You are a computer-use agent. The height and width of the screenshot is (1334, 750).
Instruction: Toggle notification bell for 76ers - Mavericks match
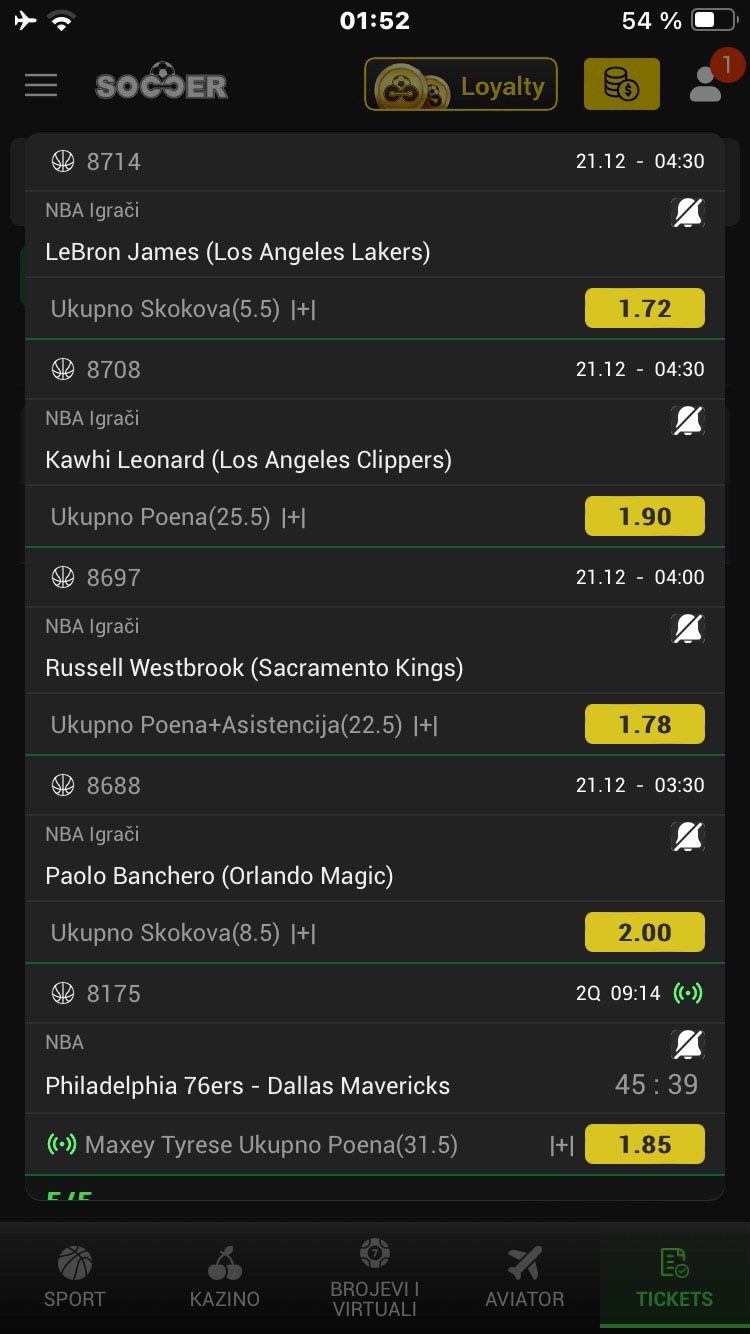[688, 1044]
